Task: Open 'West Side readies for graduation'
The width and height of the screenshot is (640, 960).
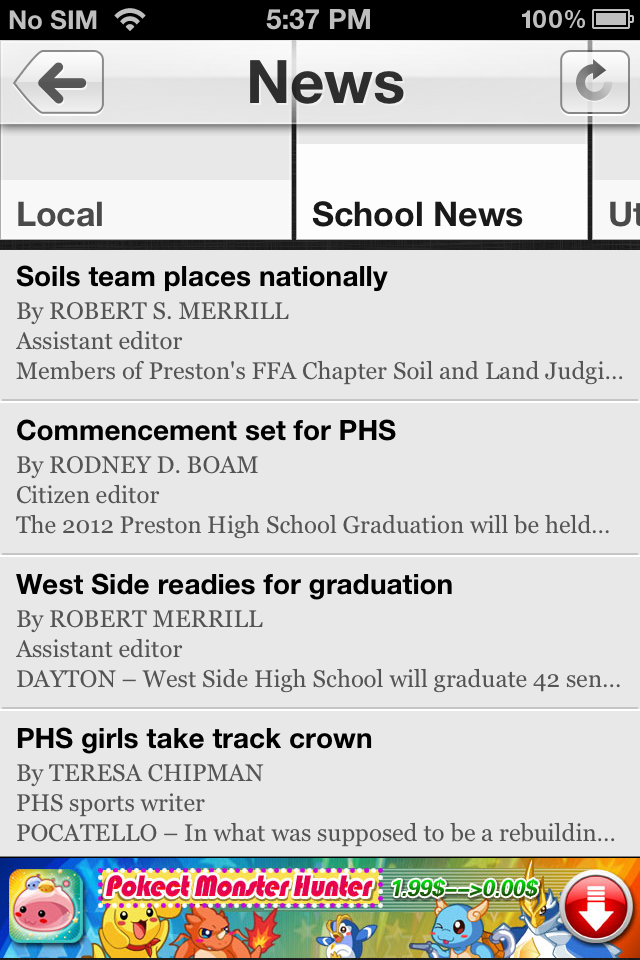Action: point(320,631)
